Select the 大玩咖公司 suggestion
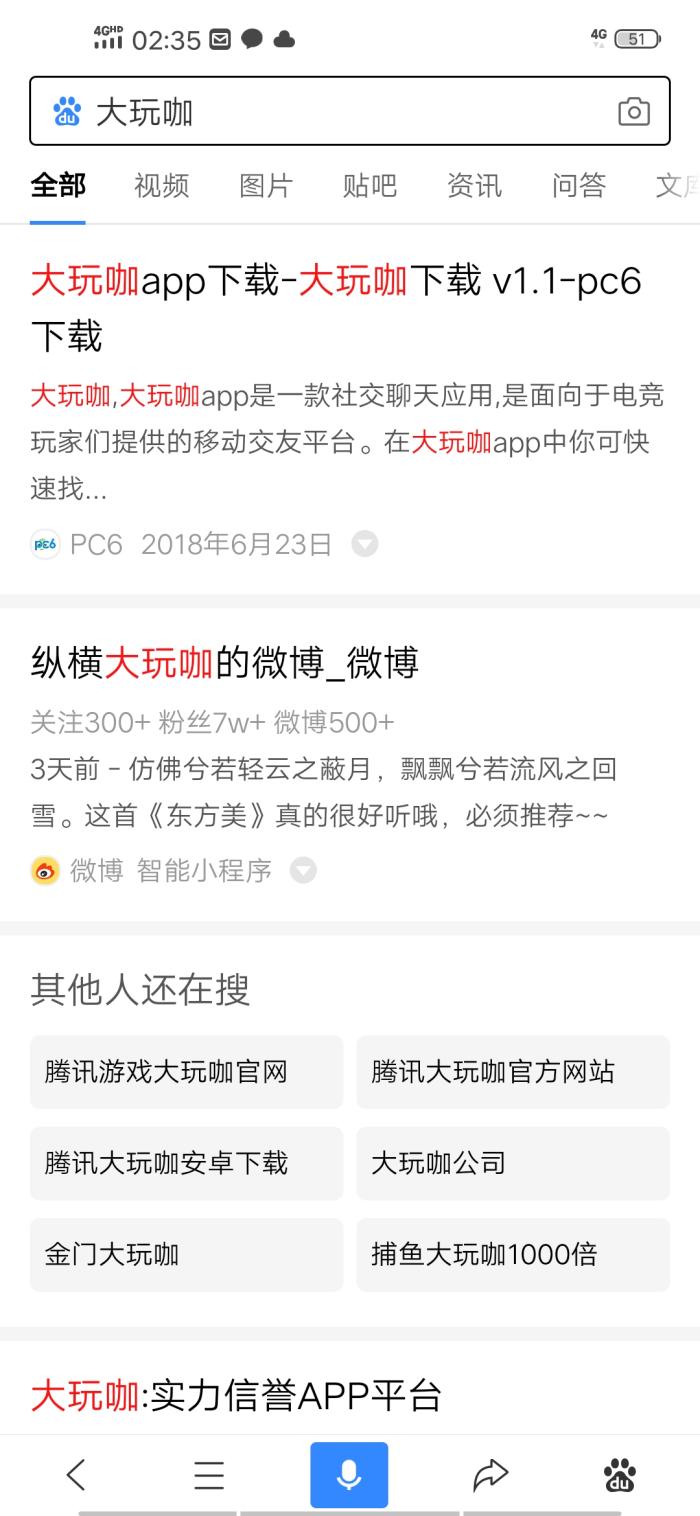This screenshot has width=700, height=1516. [512, 1163]
